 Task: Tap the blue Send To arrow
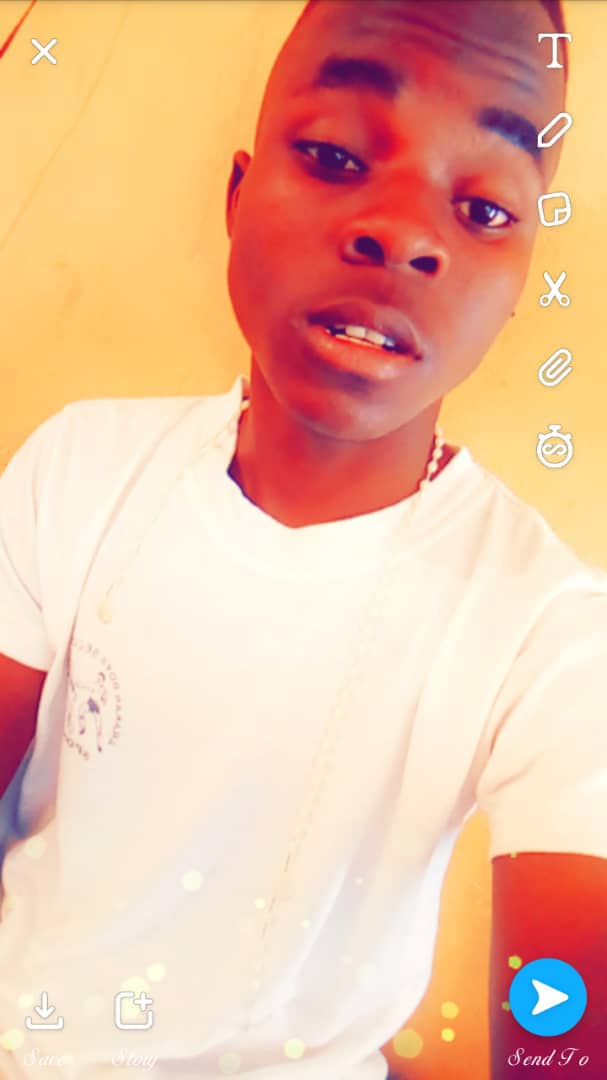(x=548, y=997)
